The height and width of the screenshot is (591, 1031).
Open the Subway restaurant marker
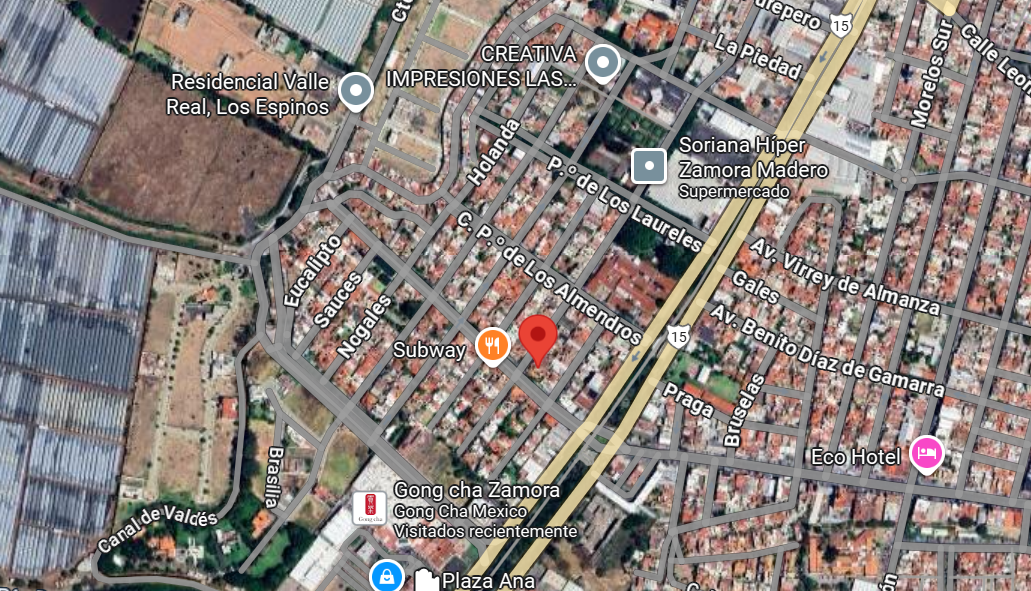coord(492,346)
